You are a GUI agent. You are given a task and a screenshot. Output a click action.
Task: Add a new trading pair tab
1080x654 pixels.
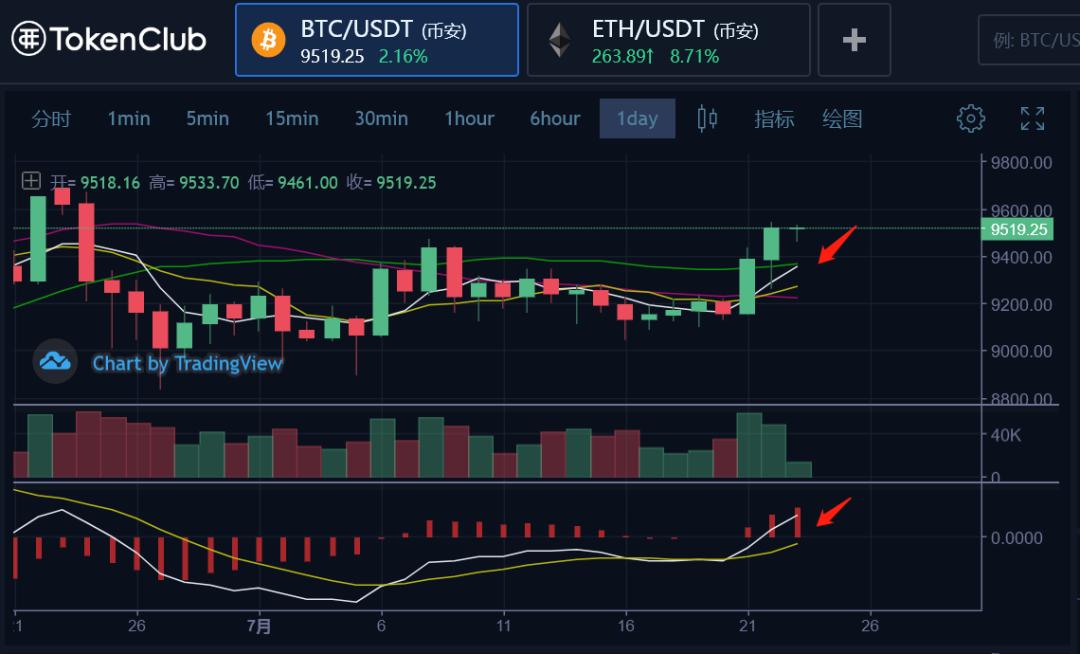(854, 40)
